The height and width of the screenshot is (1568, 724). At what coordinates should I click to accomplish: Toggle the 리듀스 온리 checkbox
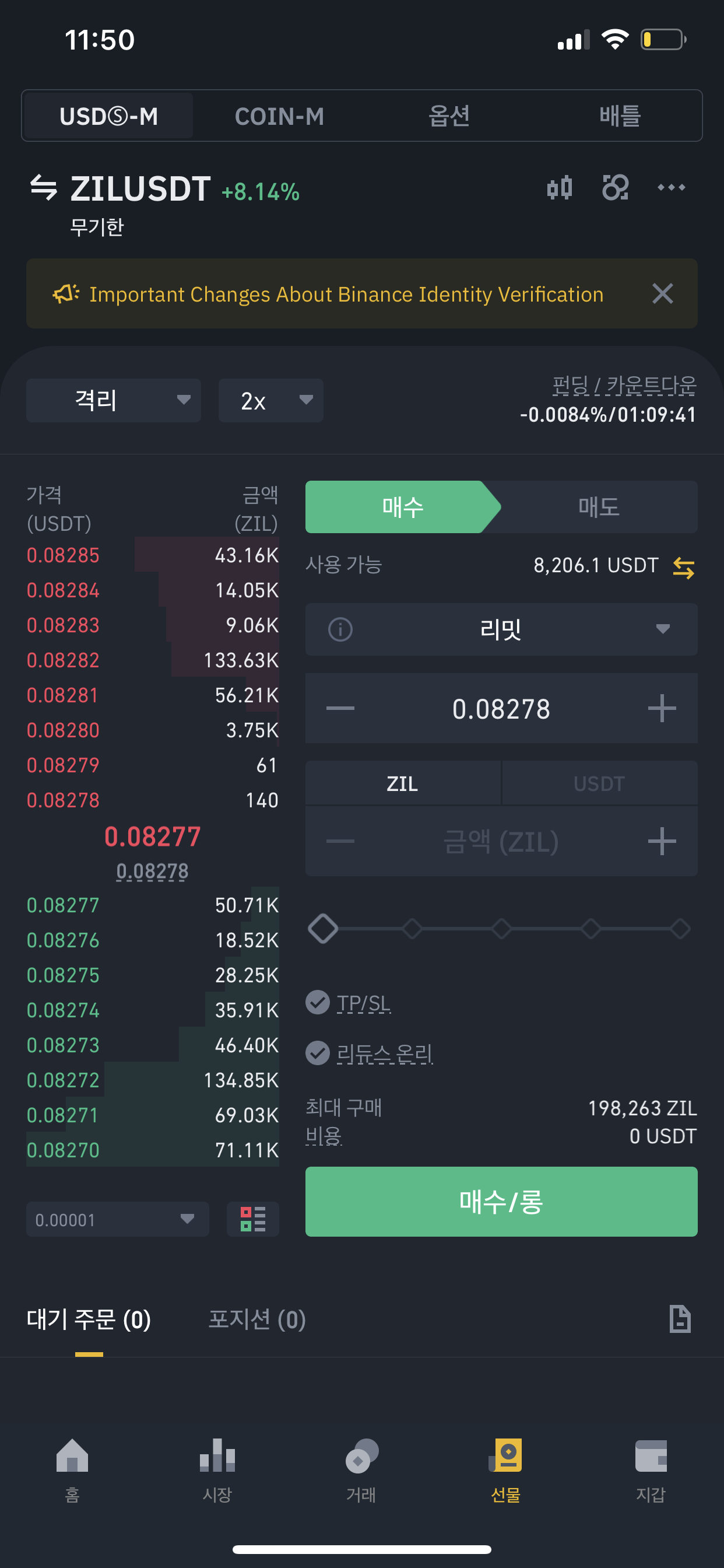(318, 1053)
